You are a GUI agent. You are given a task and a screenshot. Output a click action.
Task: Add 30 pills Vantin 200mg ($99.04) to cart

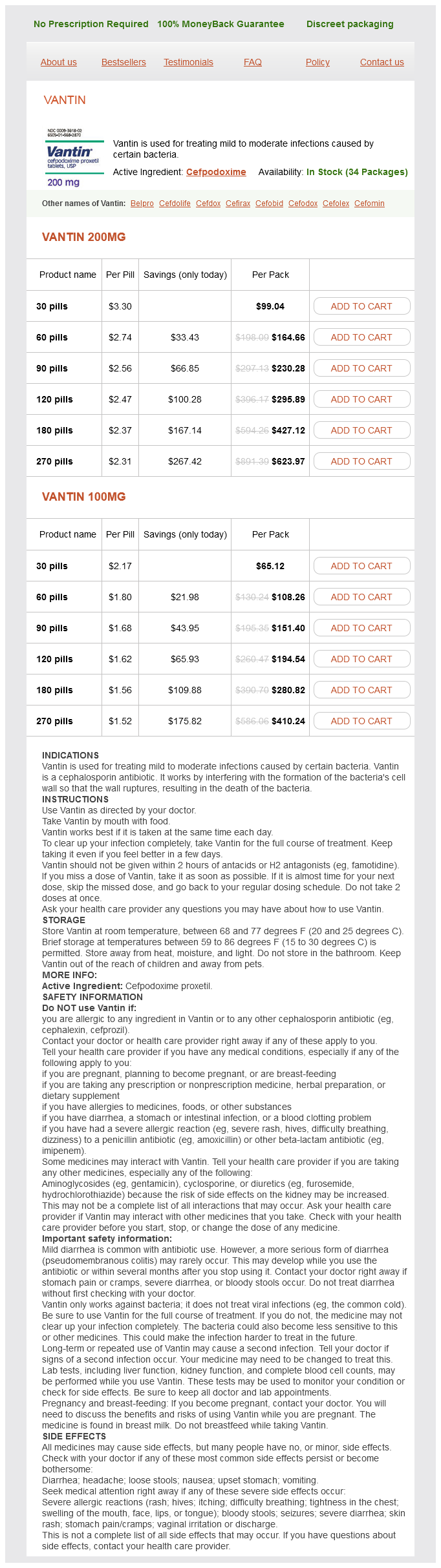click(361, 306)
